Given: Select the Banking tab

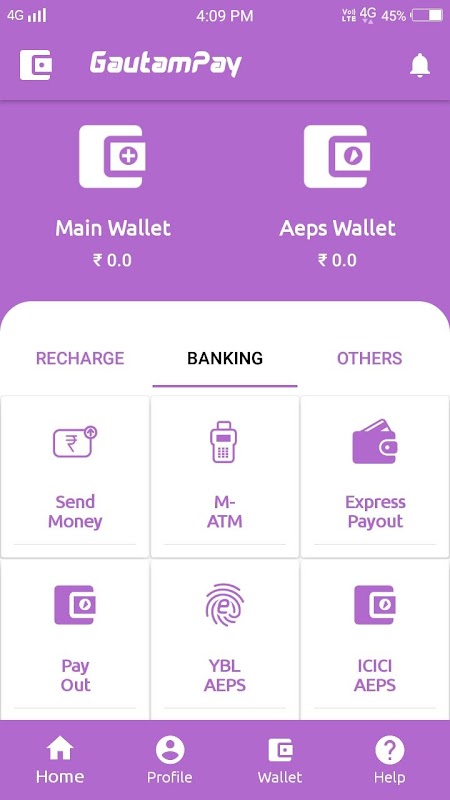Looking at the screenshot, I should 225,358.
